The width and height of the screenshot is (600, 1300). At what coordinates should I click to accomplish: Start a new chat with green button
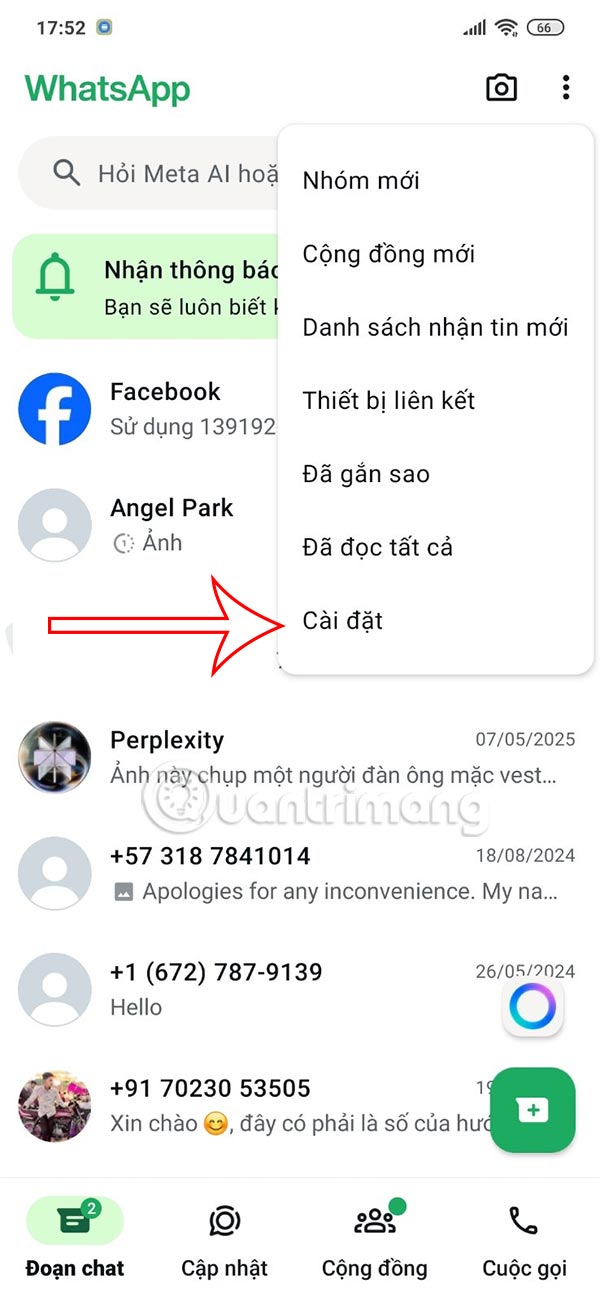[533, 1110]
